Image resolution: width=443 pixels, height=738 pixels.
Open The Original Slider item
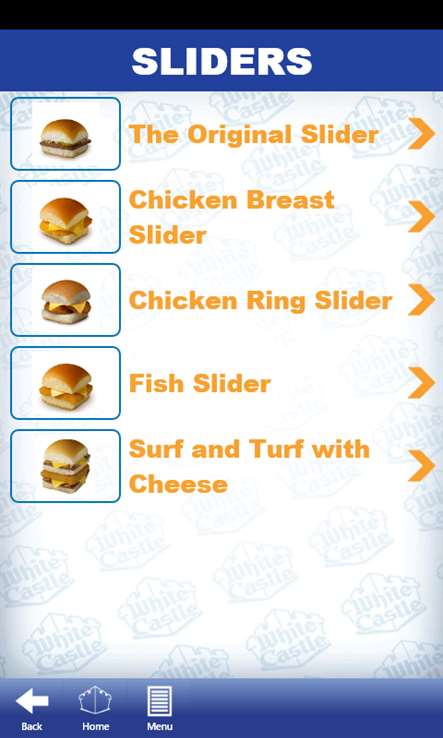pyautogui.click(x=221, y=134)
